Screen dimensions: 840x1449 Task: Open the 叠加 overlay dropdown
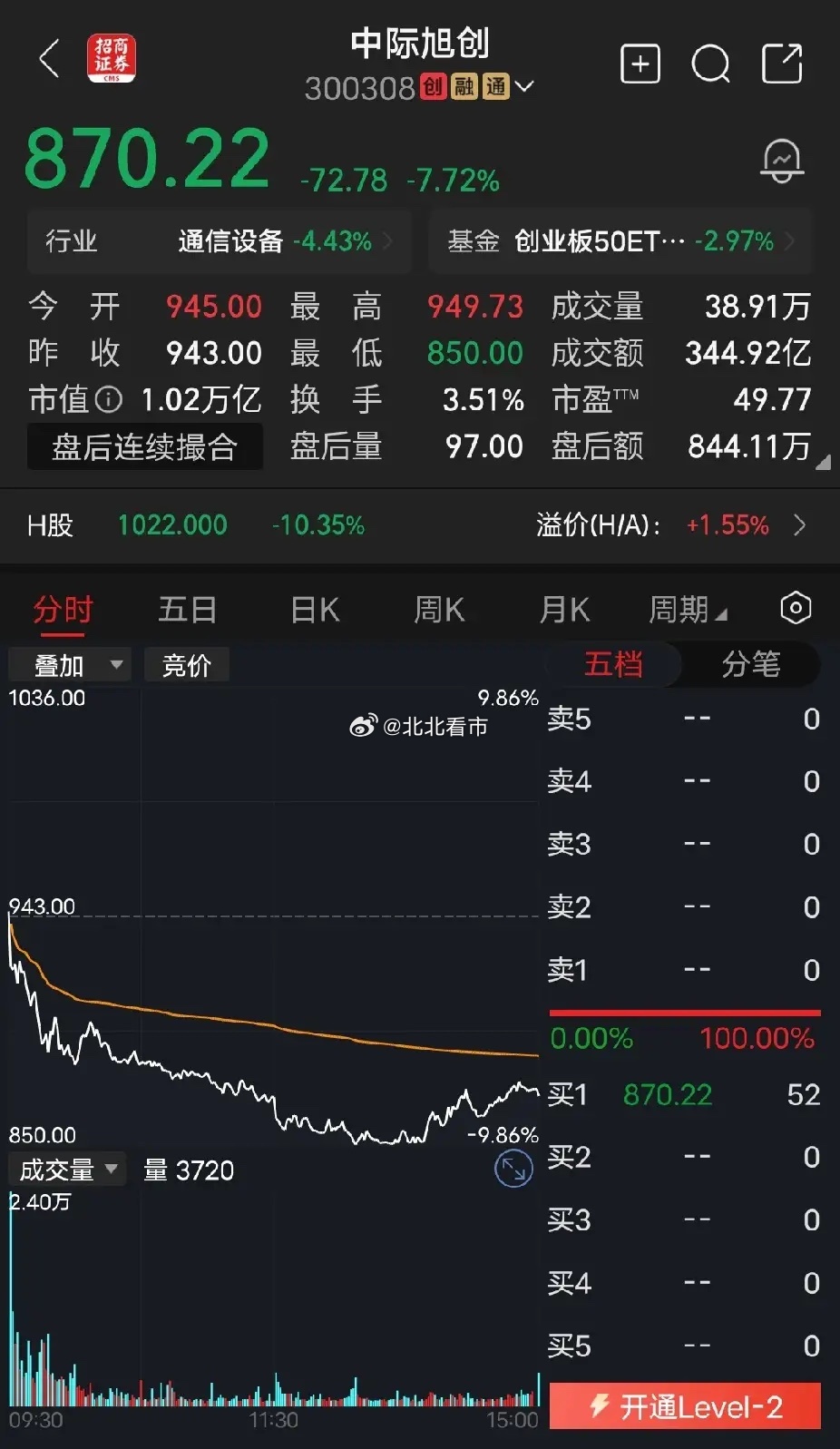coord(70,665)
